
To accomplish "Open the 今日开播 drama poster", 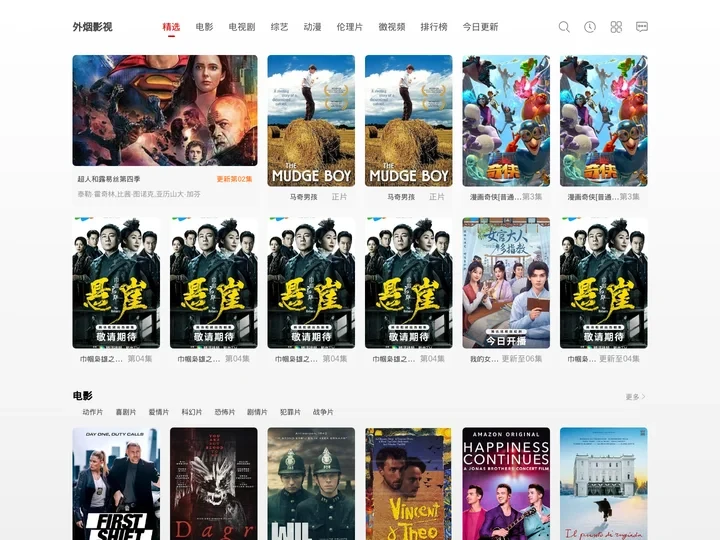I will tap(506, 283).
